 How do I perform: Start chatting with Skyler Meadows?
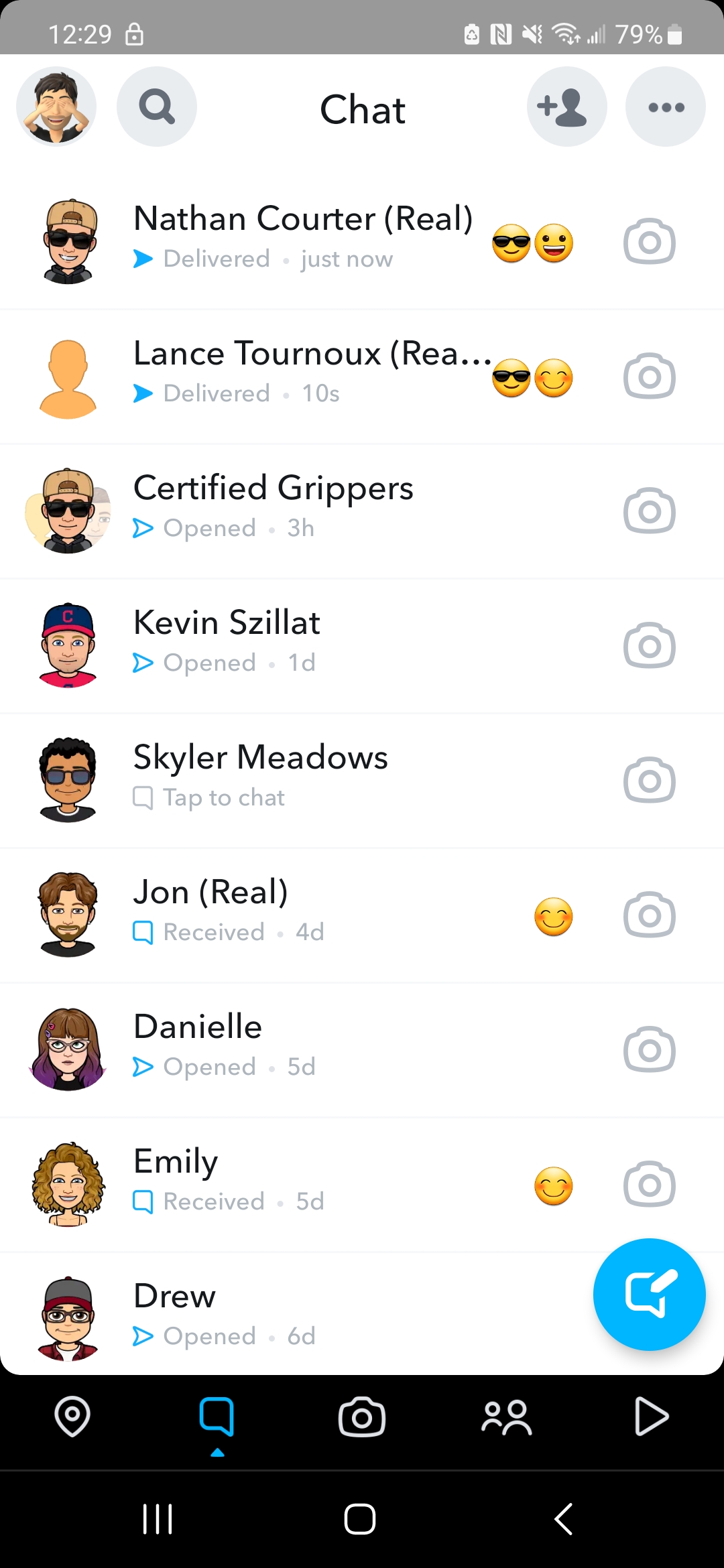pos(362,781)
